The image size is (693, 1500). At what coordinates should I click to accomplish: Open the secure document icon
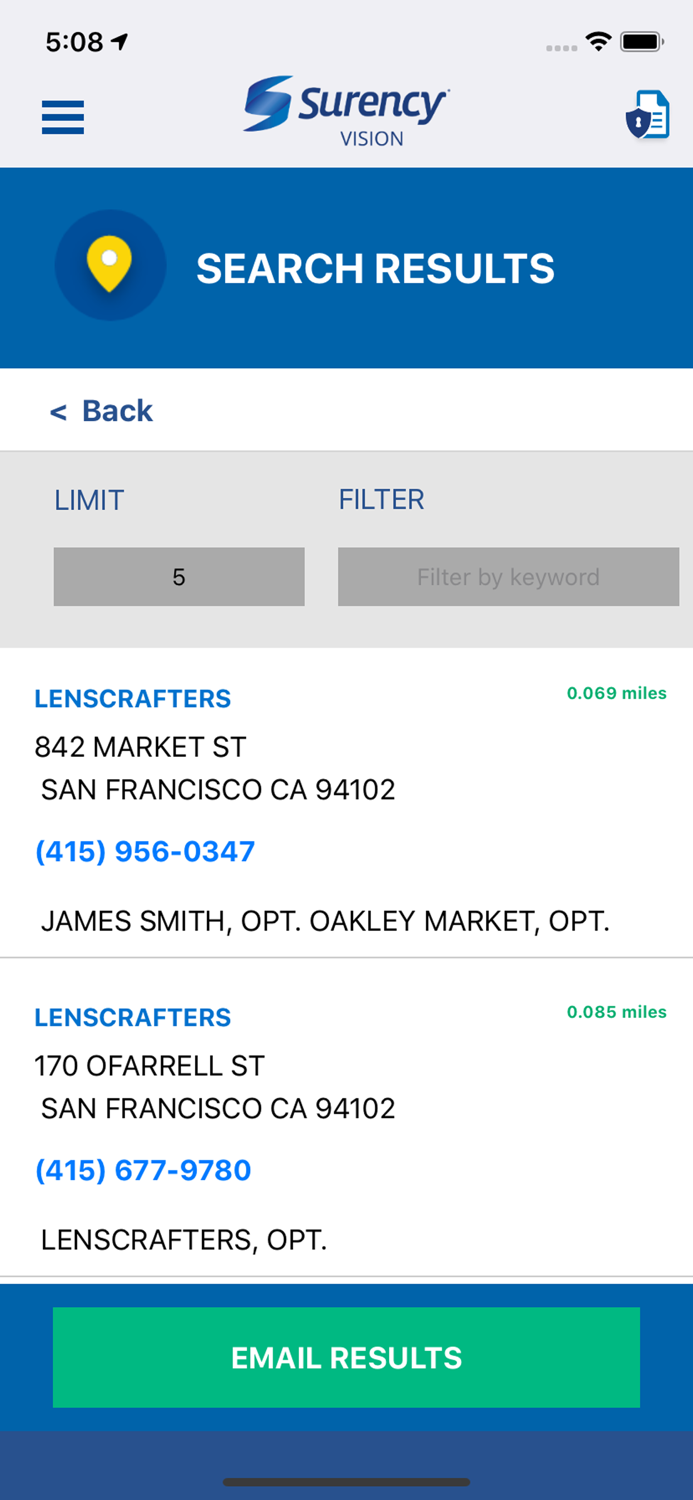[647, 115]
